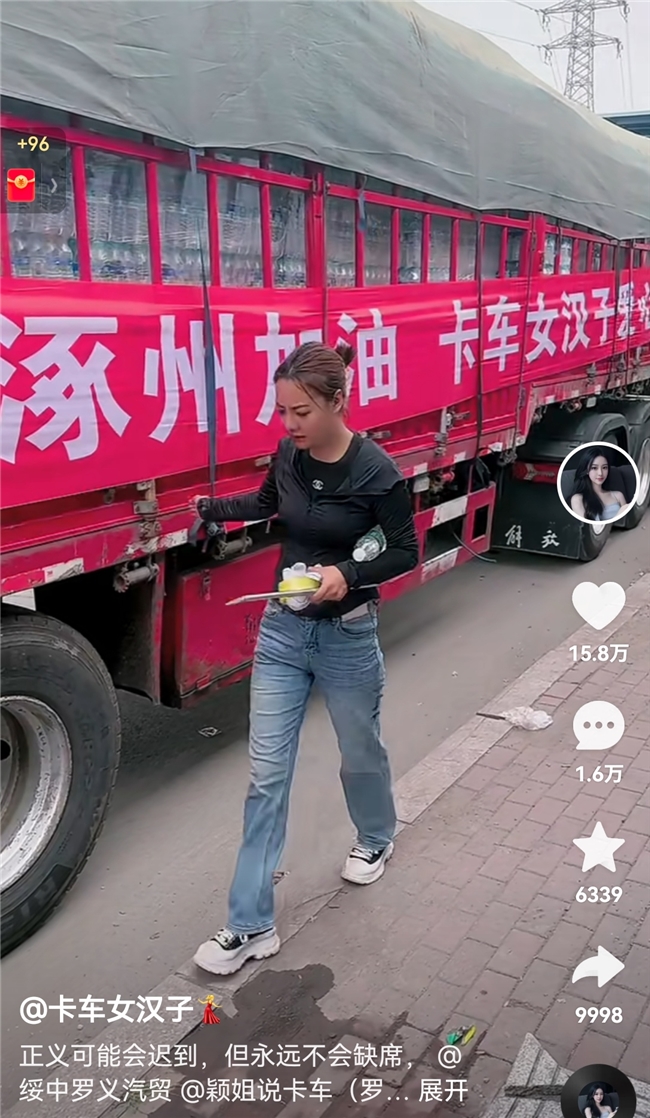Viewport: 650px width, 1118px height.
Task: Expand the caption with 展开
Action: (x=441, y=1089)
